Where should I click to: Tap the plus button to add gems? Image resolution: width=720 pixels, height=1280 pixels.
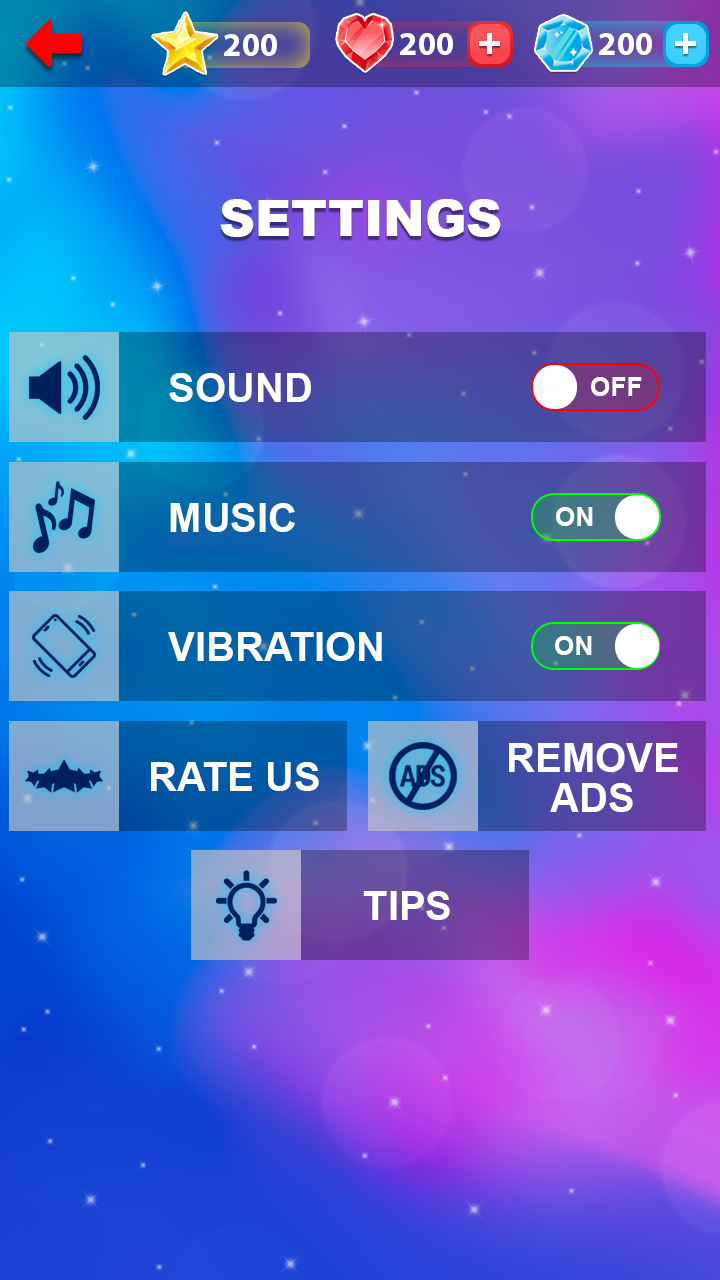click(686, 44)
